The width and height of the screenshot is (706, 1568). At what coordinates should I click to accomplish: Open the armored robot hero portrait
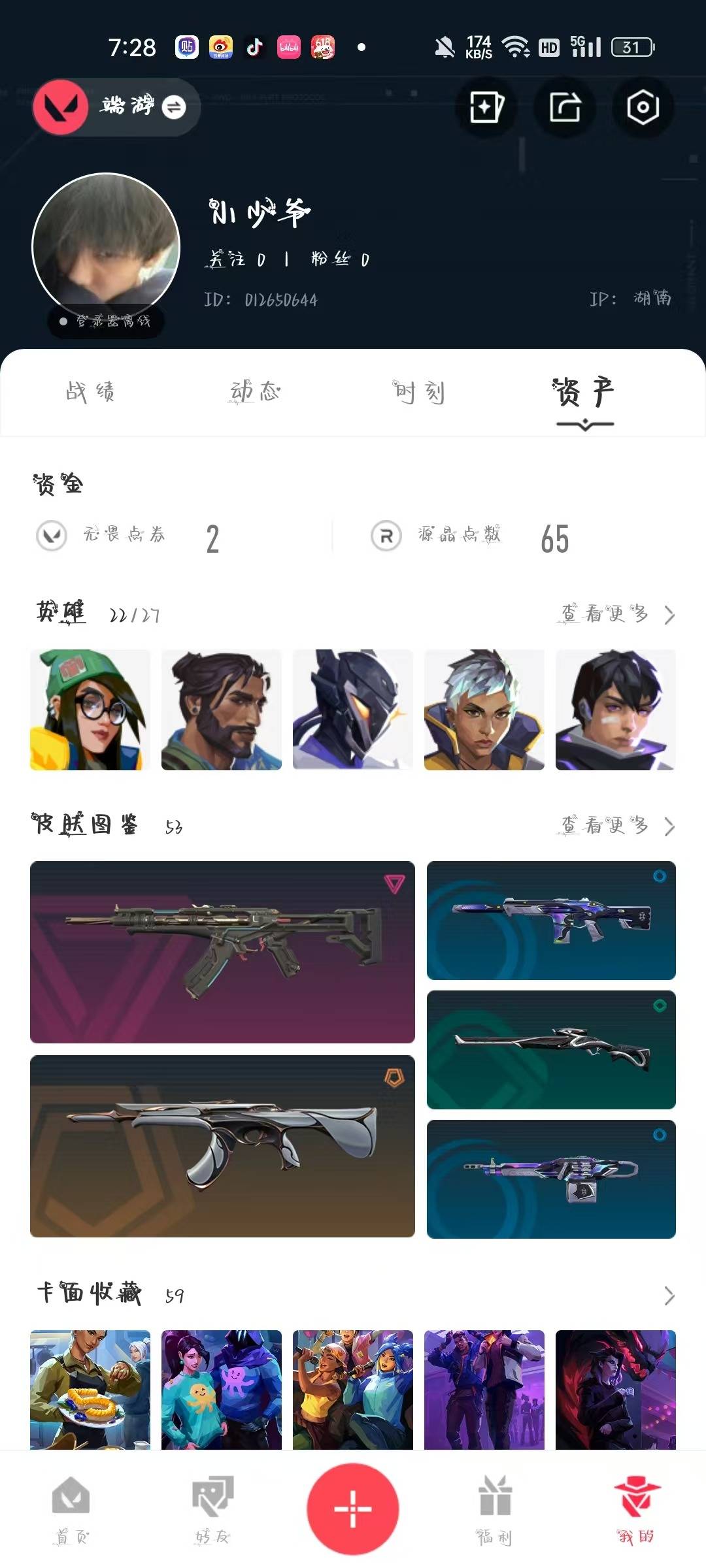pyautogui.click(x=353, y=710)
